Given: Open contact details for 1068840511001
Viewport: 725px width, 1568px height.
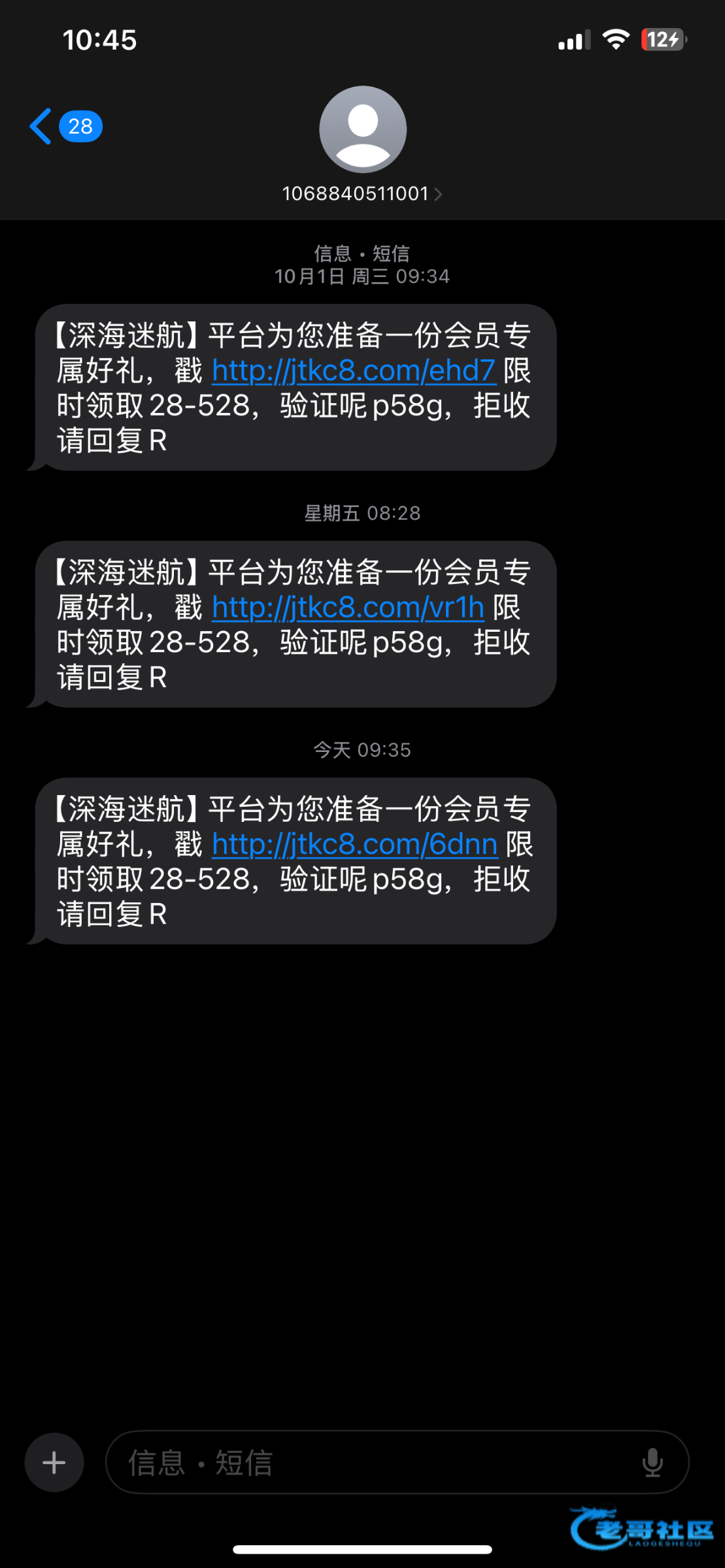Looking at the screenshot, I should point(362,193).
